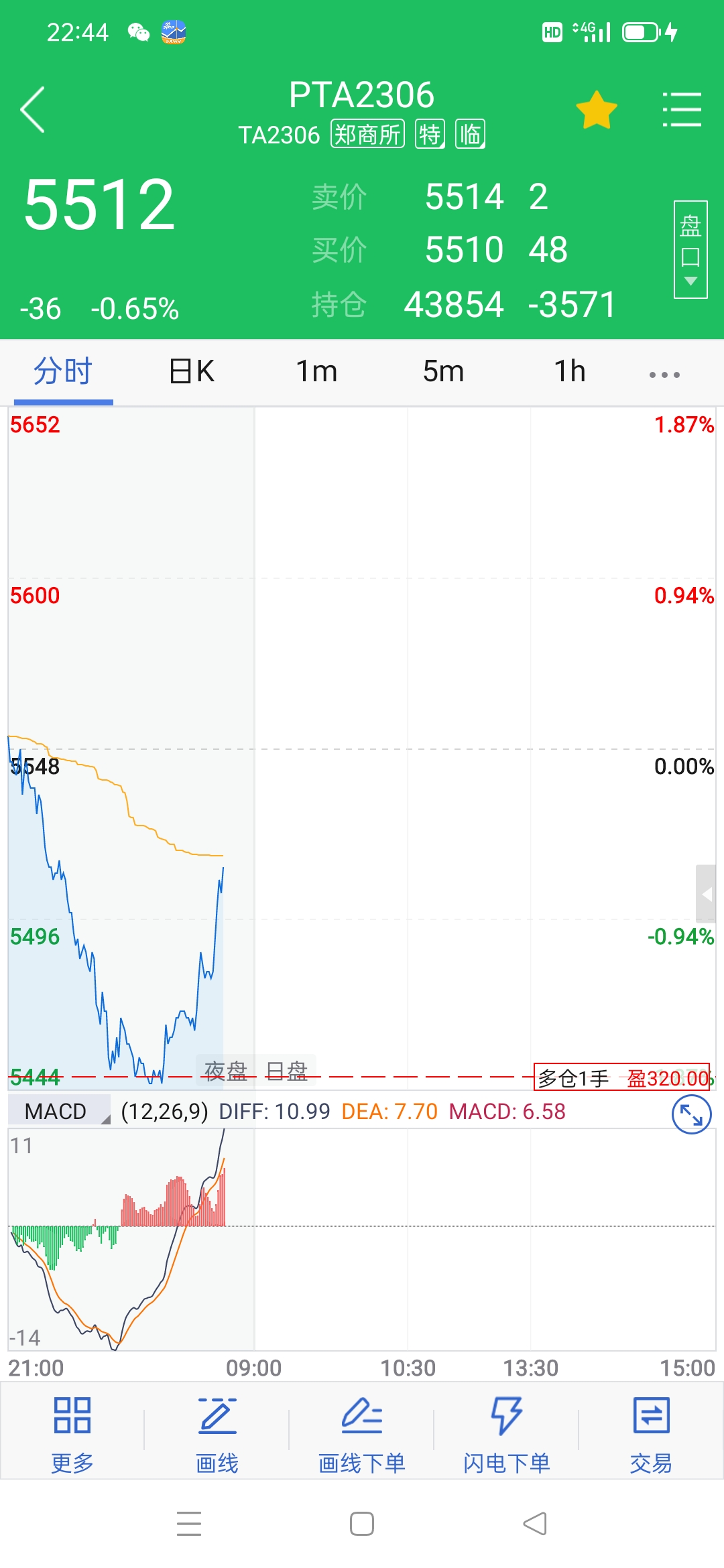
Task: Select the 1h chart tab
Action: 569,372
